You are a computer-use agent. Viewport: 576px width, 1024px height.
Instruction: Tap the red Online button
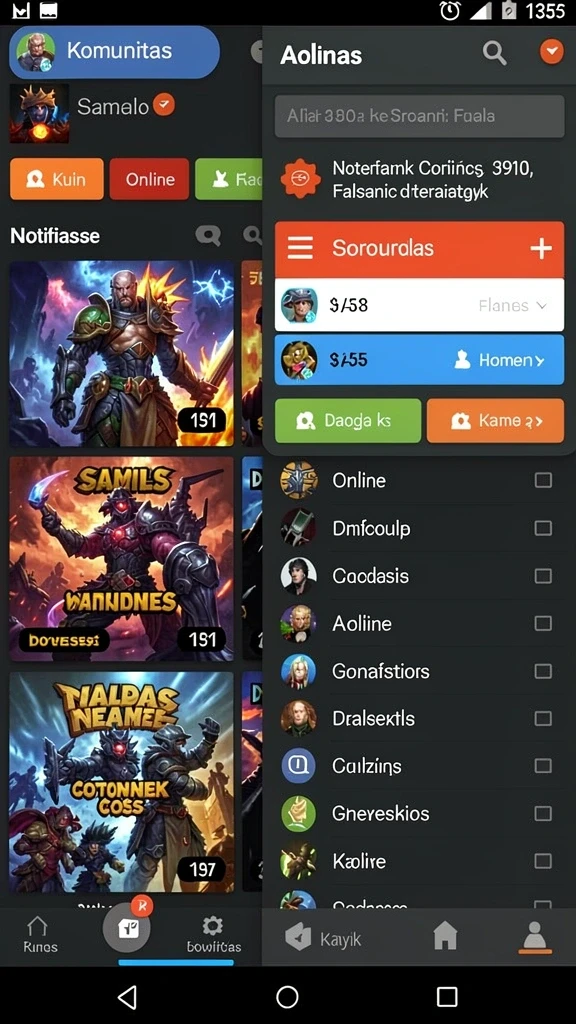[x=150, y=179]
